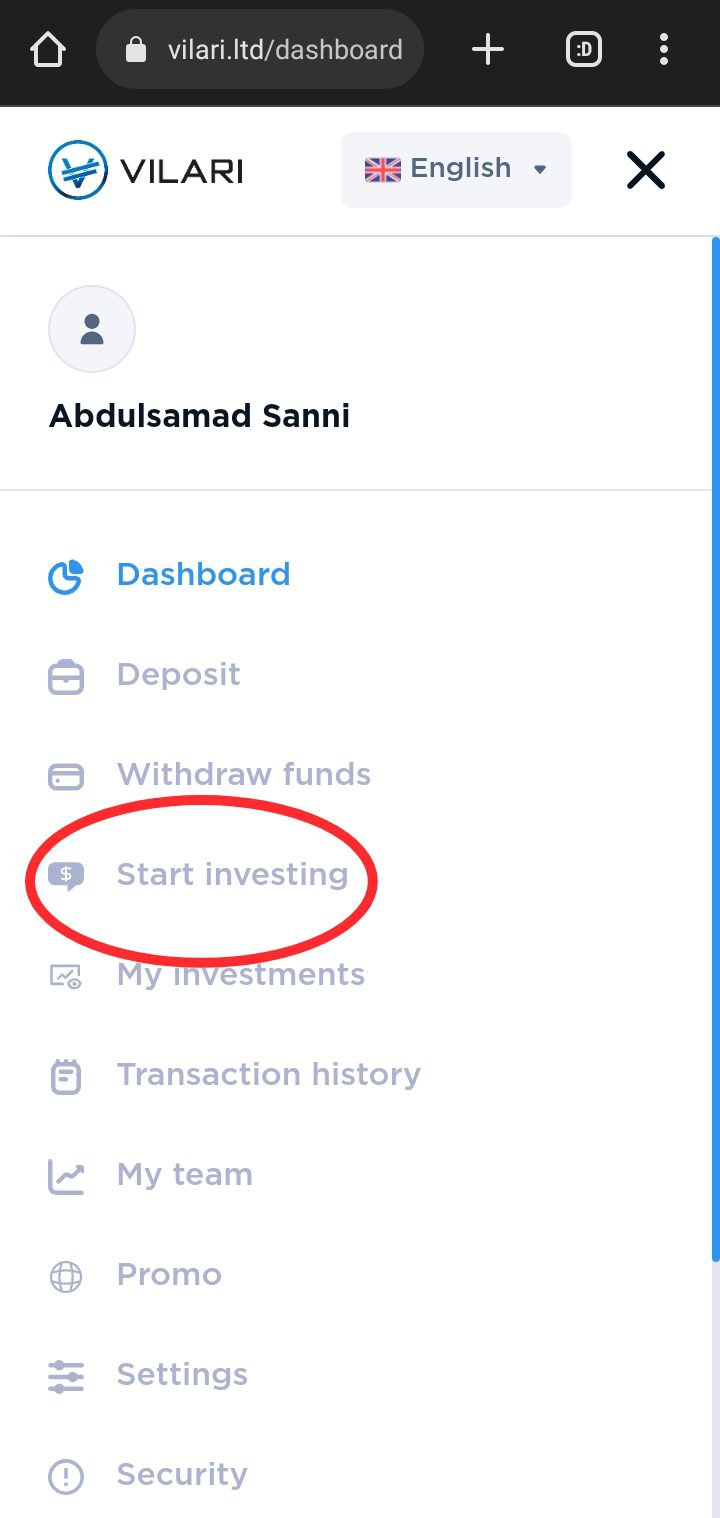
Task: Click the Abdulsamad Sanni profile avatar
Action: [x=92, y=329]
